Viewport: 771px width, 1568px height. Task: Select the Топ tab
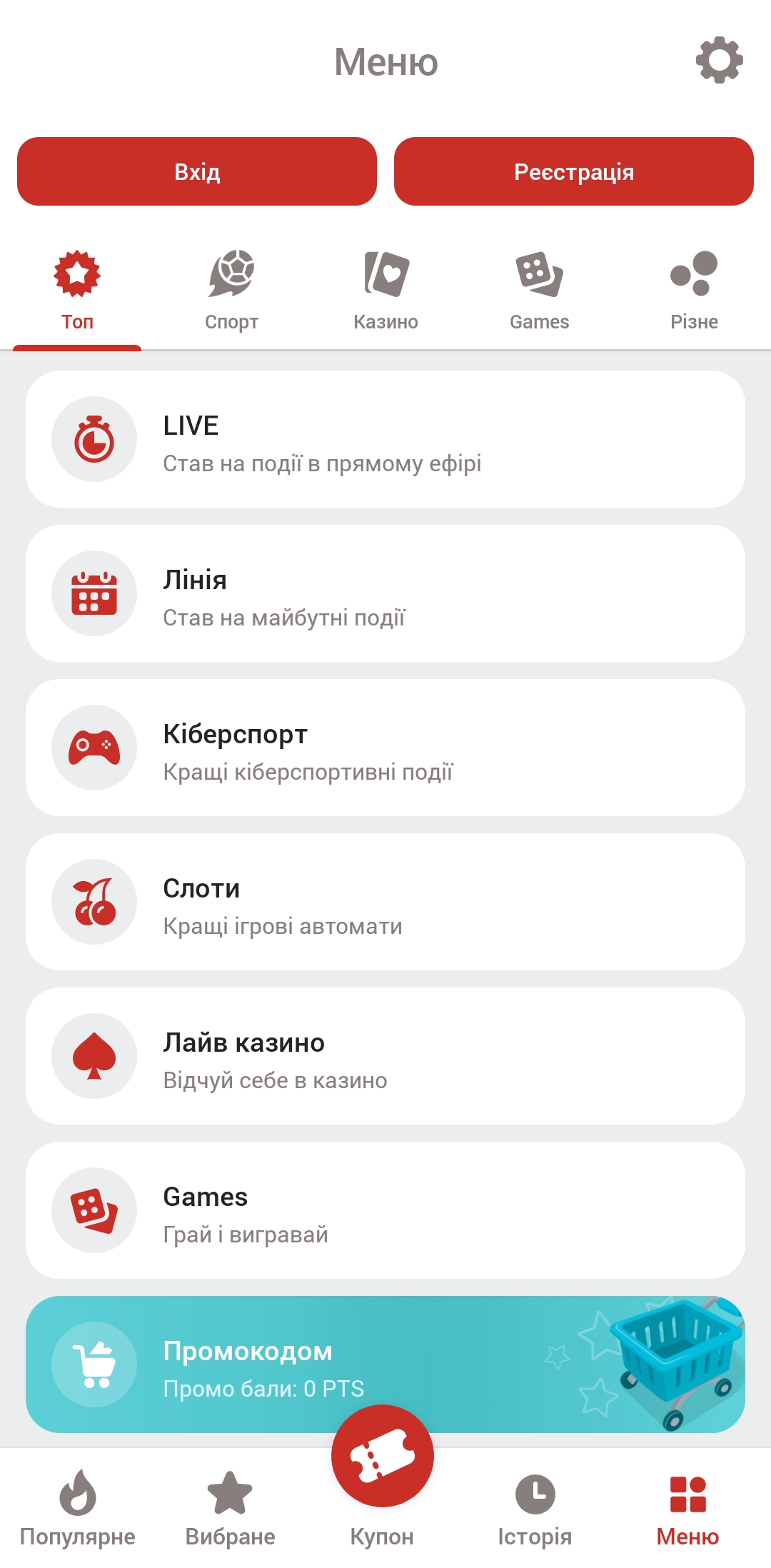click(x=77, y=291)
